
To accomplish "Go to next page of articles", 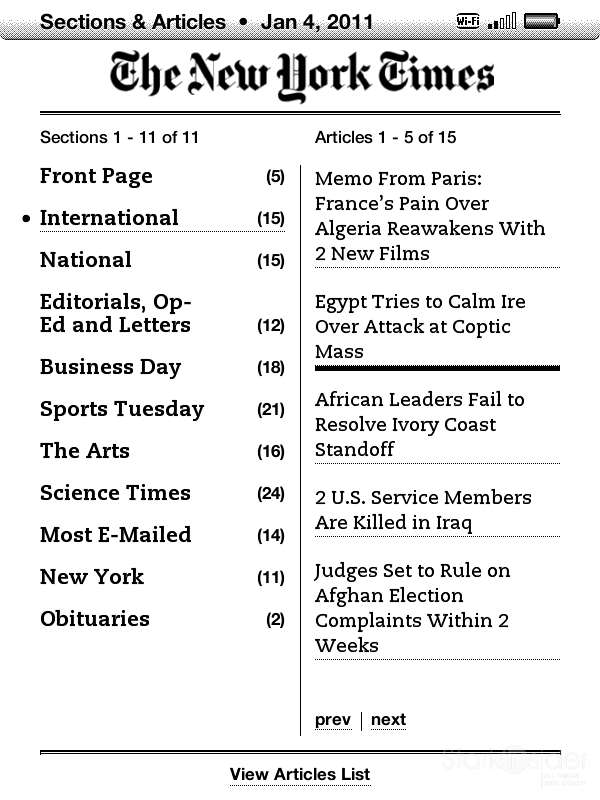I will pyautogui.click(x=388, y=720).
